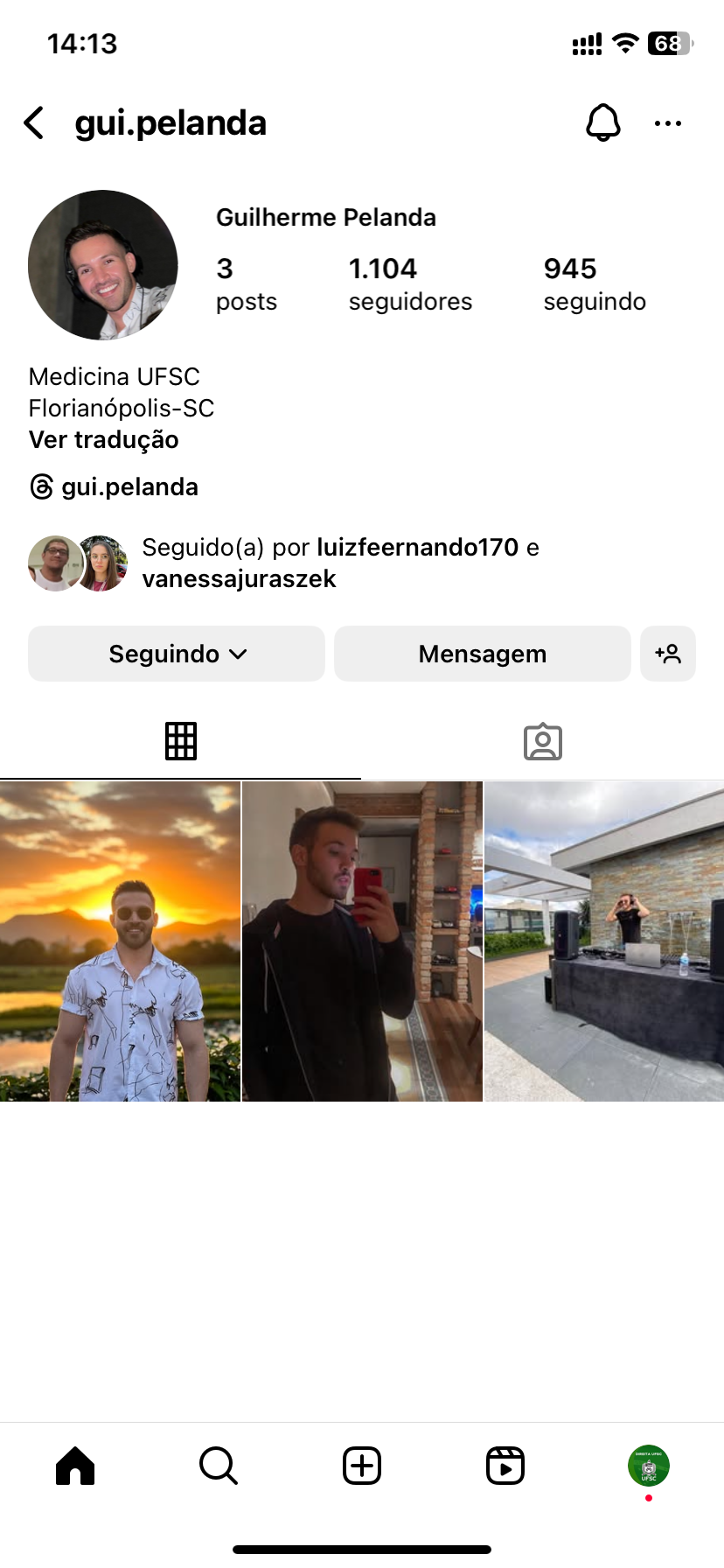This screenshot has width=724, height=1568.
Task: Open the Search tab in bottom bar
Action: tap(219, 1466)
